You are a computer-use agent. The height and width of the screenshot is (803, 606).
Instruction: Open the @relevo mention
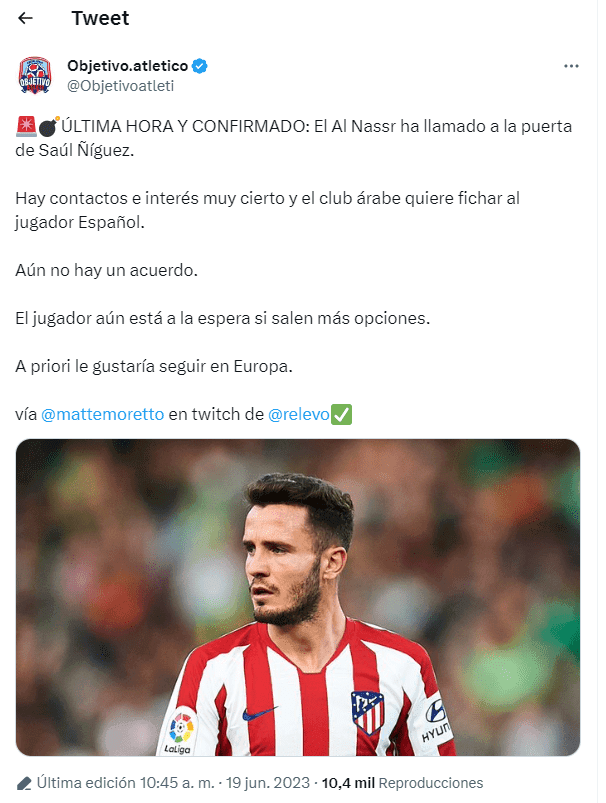pyautogui.click(x=298, y=414)
